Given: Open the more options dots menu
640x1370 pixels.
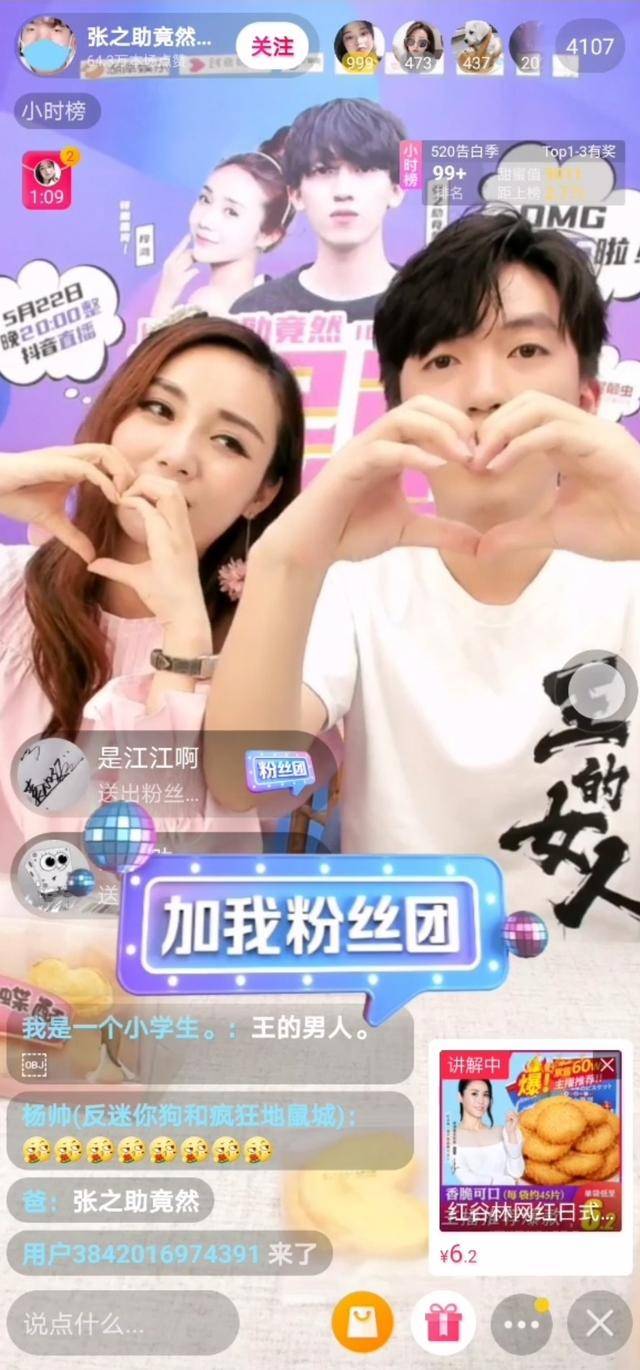Looking at the screenshot, I should [521, 1323].
